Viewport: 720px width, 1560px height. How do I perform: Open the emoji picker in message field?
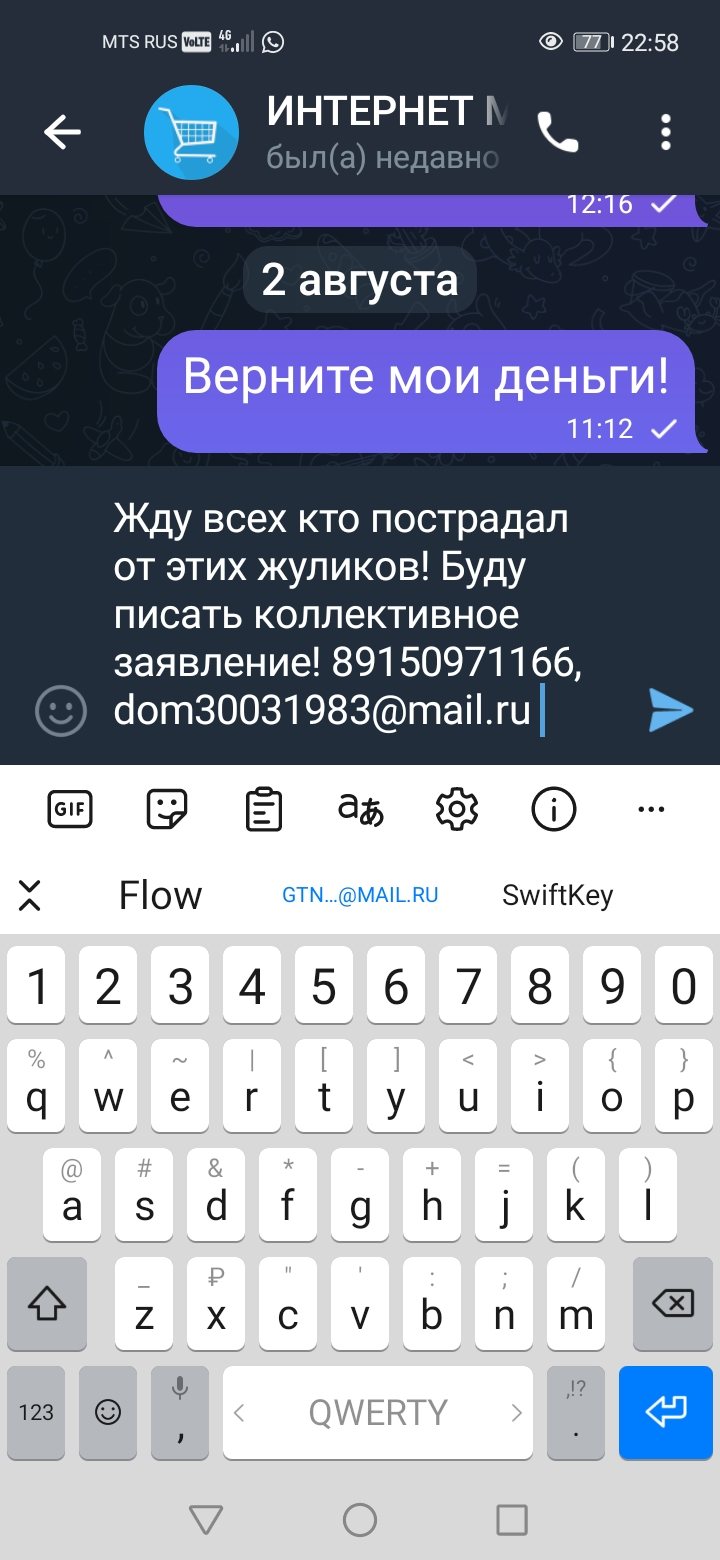tap(61, 710)
